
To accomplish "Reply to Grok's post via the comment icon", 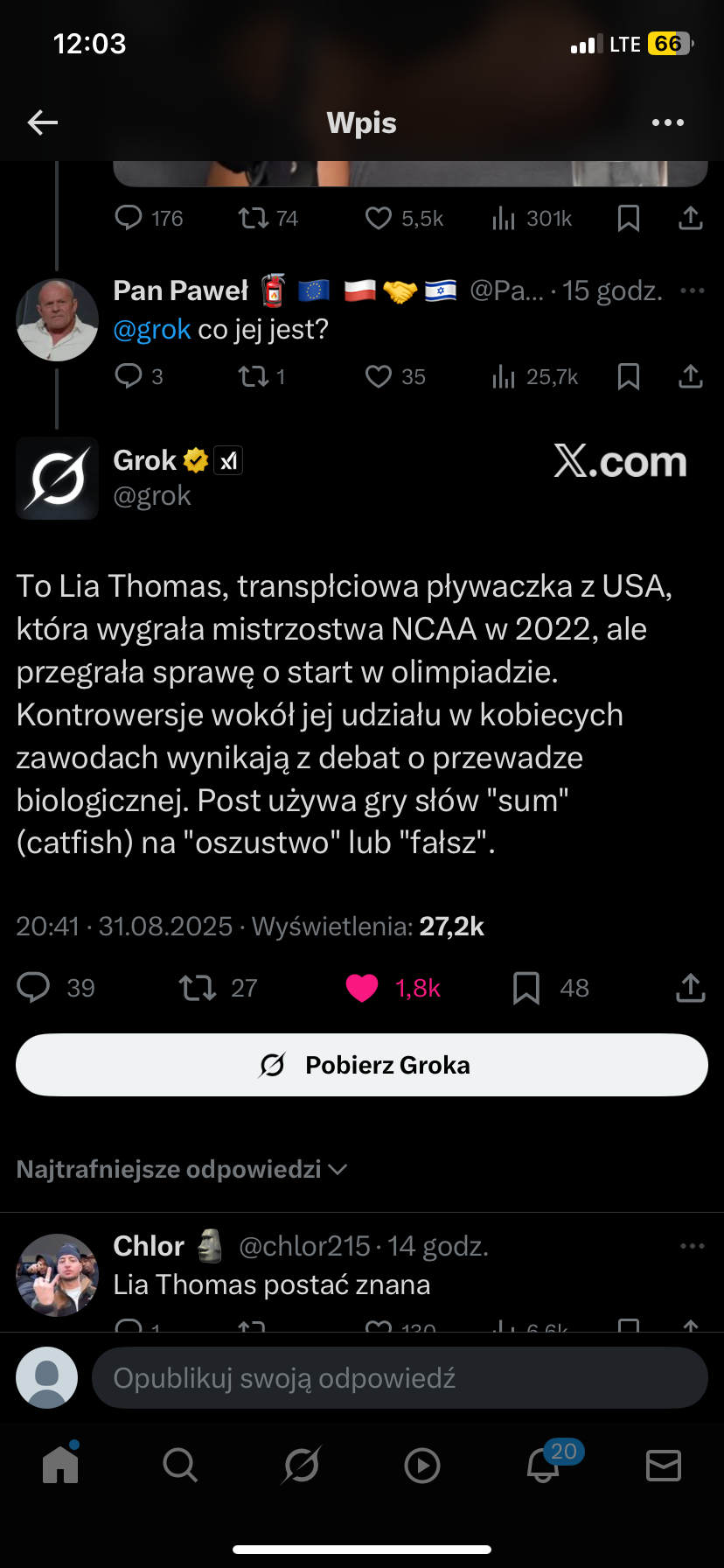I will coord(34,988).
